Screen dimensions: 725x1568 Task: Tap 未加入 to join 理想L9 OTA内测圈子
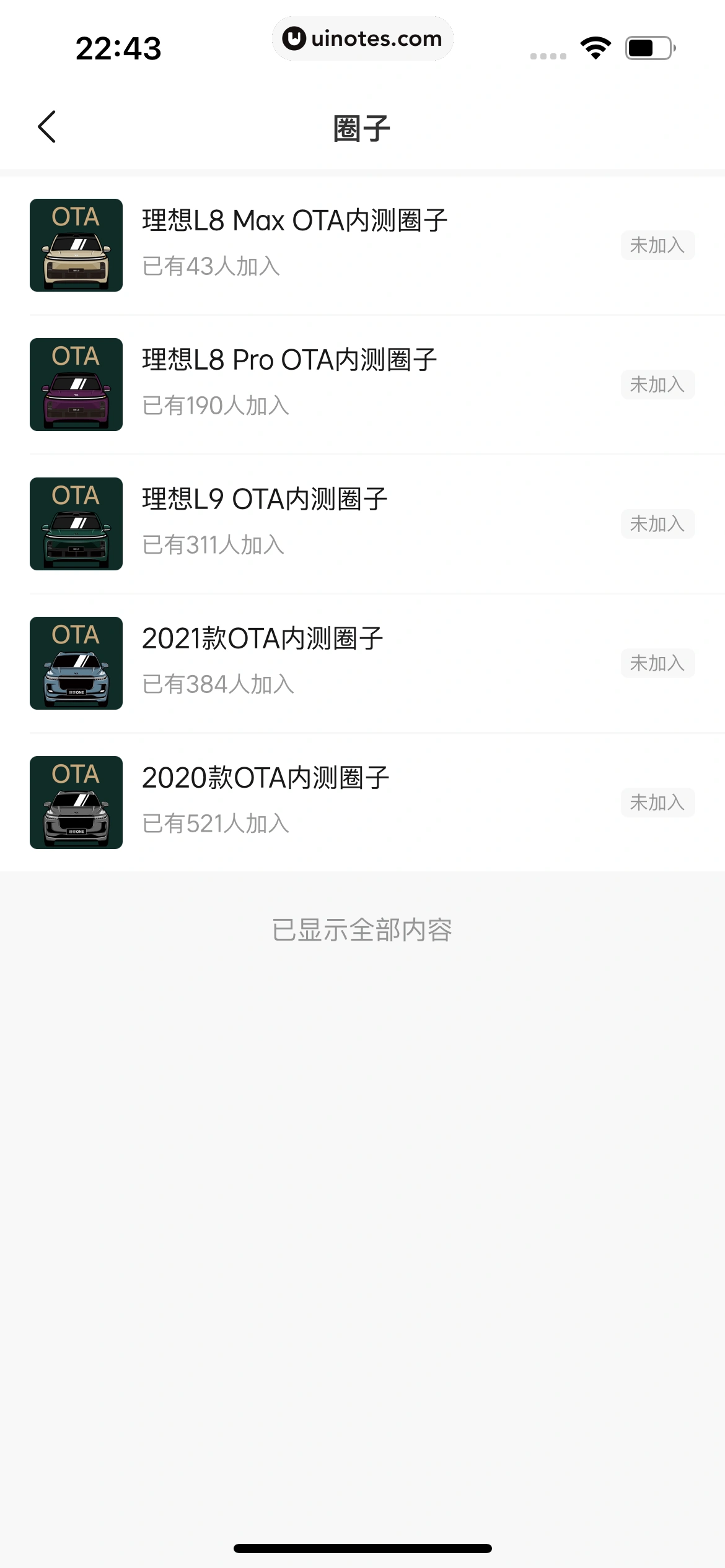(657, 524)
